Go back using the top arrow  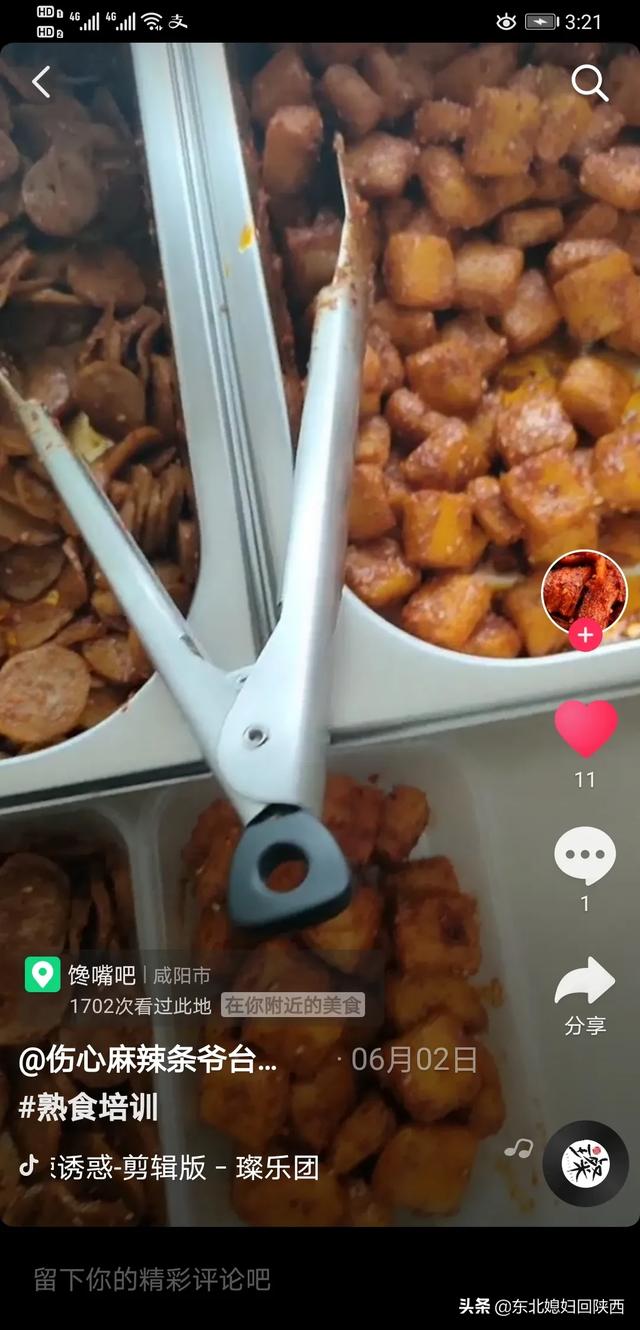[41, 82]
